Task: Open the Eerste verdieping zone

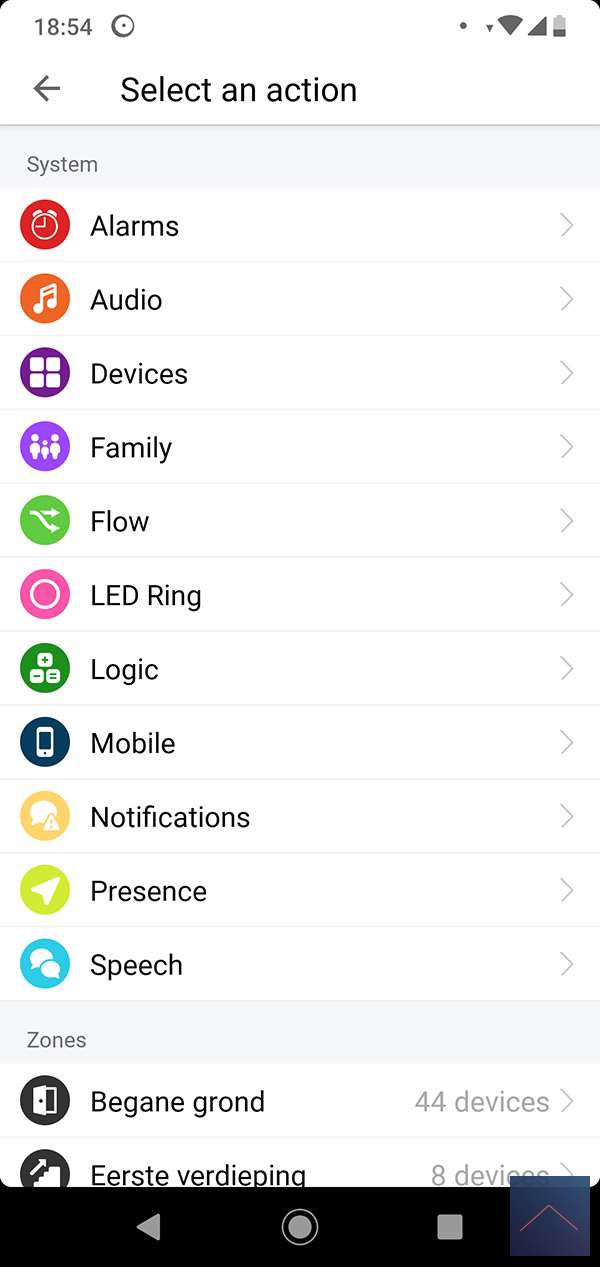Action: (x=300, y=1170)
